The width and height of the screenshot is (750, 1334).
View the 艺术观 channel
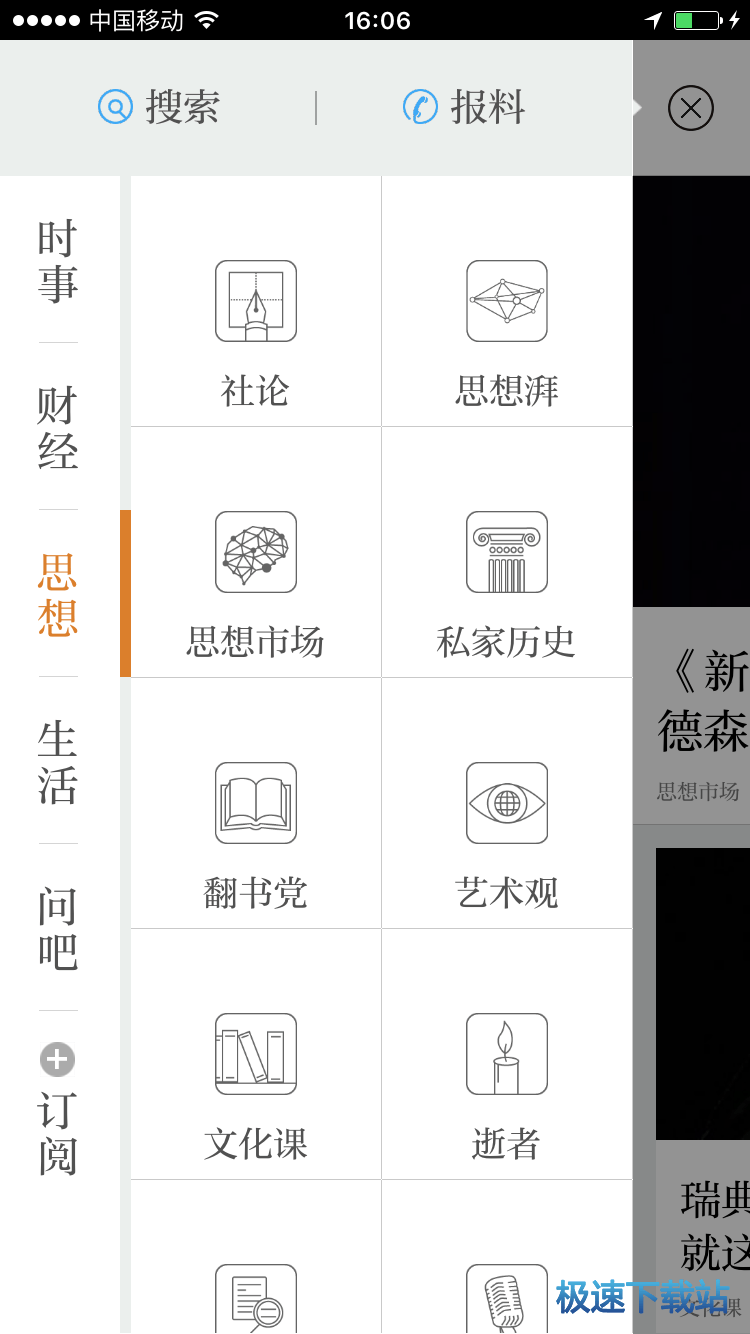(507, 832)
